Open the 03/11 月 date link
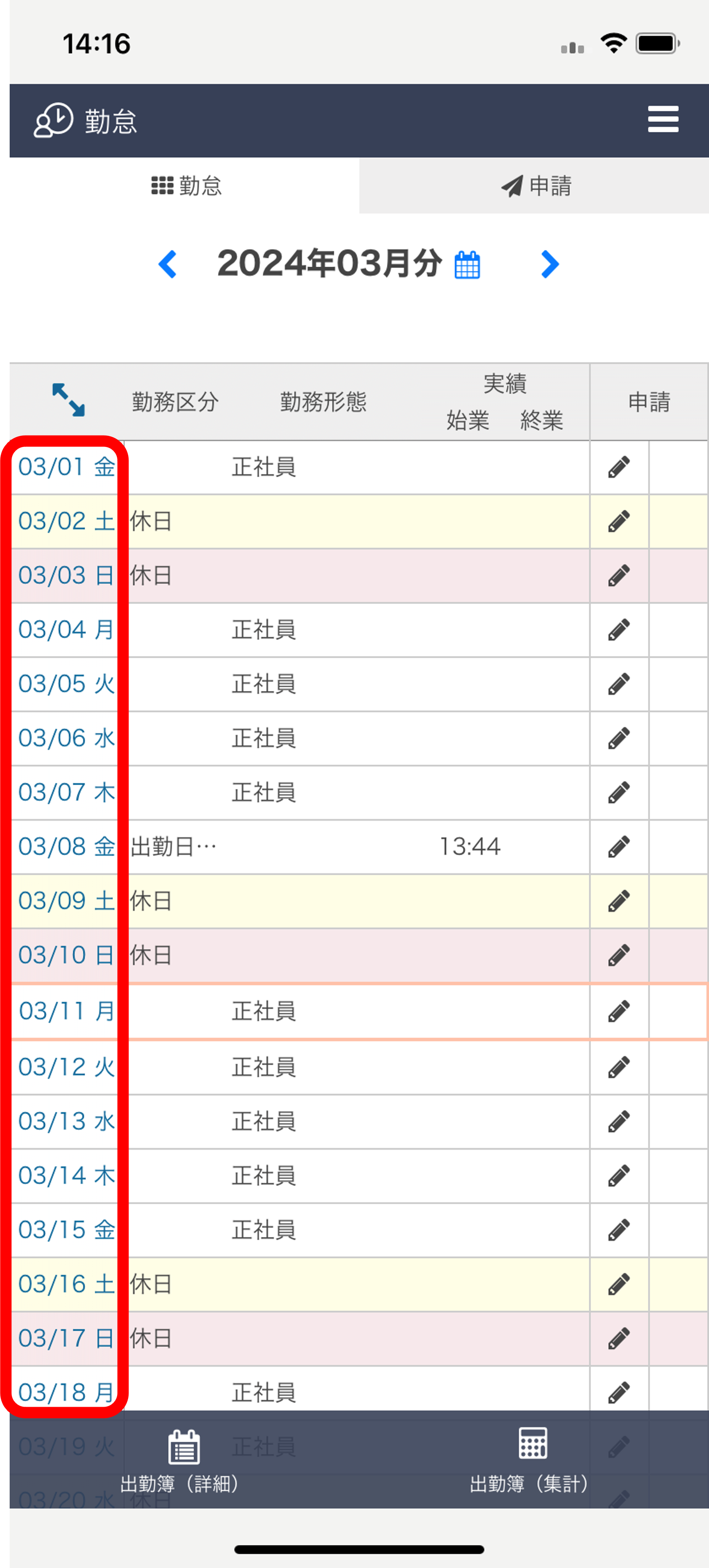The width and height of the screenshot is (709, 1568). 66,1011
